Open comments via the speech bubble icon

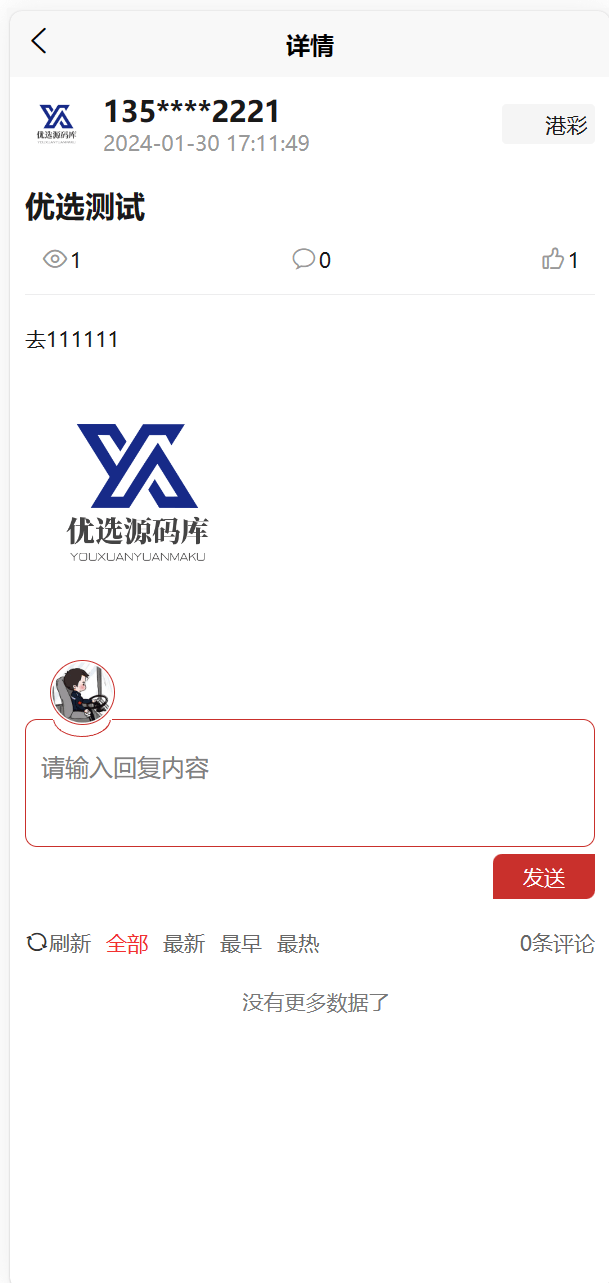point(304,260)
